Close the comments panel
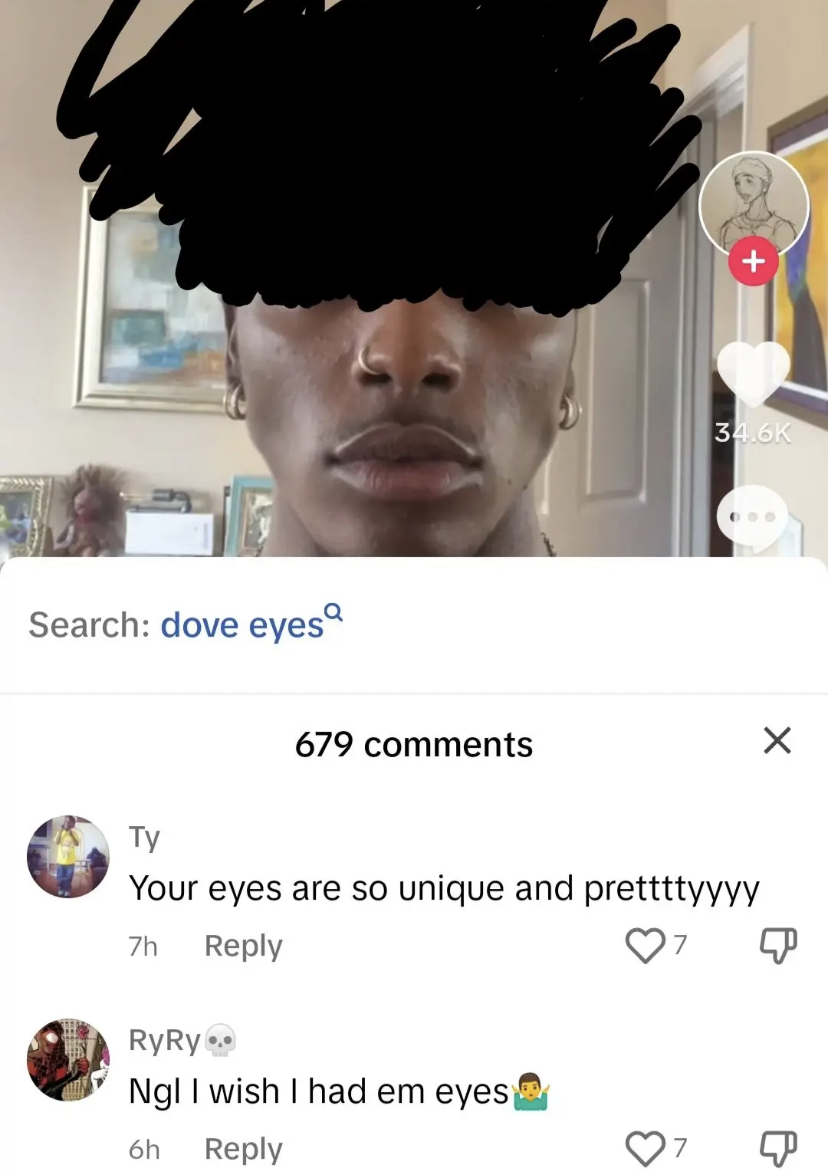 coord(776,741)
